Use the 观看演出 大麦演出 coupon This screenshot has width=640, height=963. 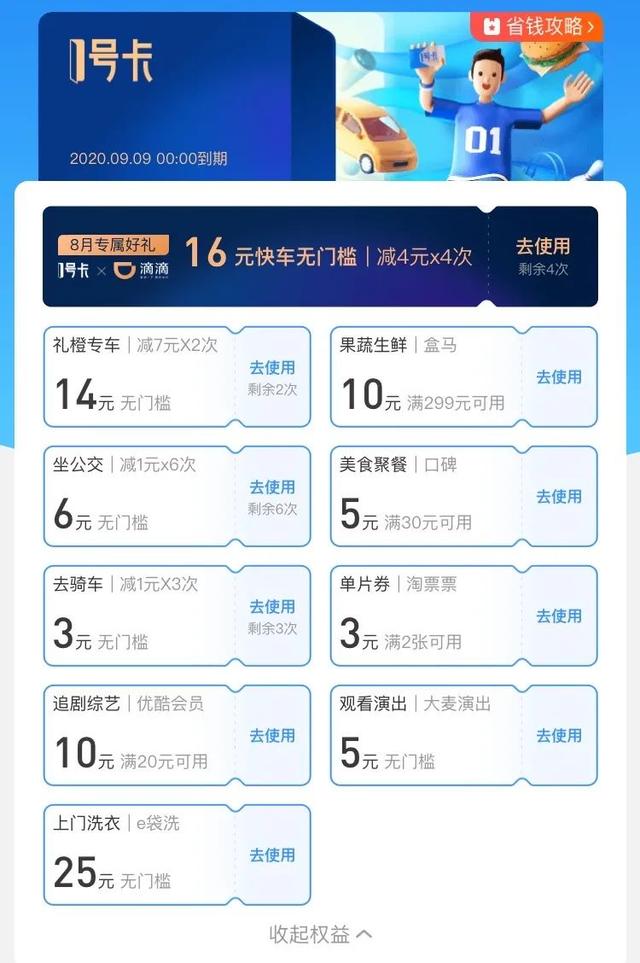point(559,735)
